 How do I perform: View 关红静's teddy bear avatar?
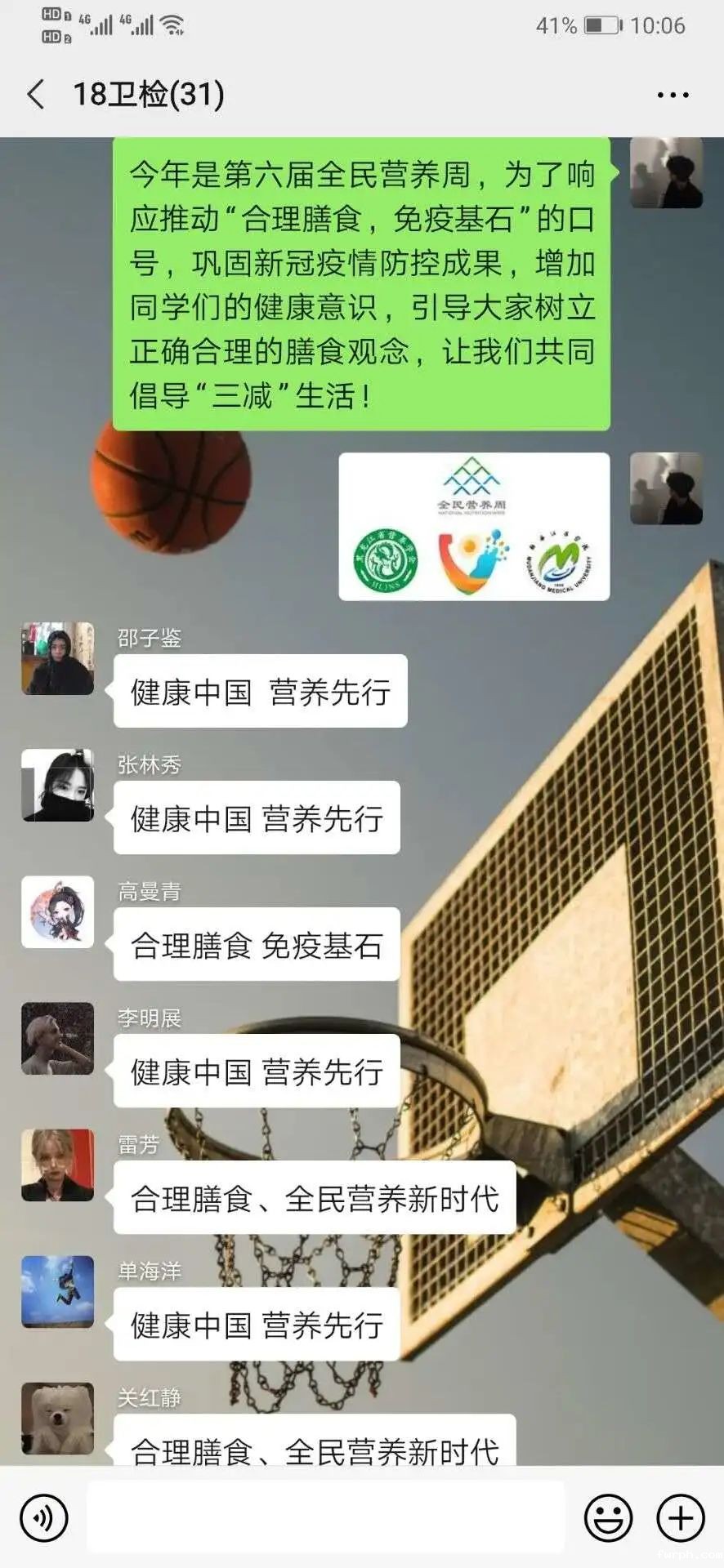point(57,1418)
